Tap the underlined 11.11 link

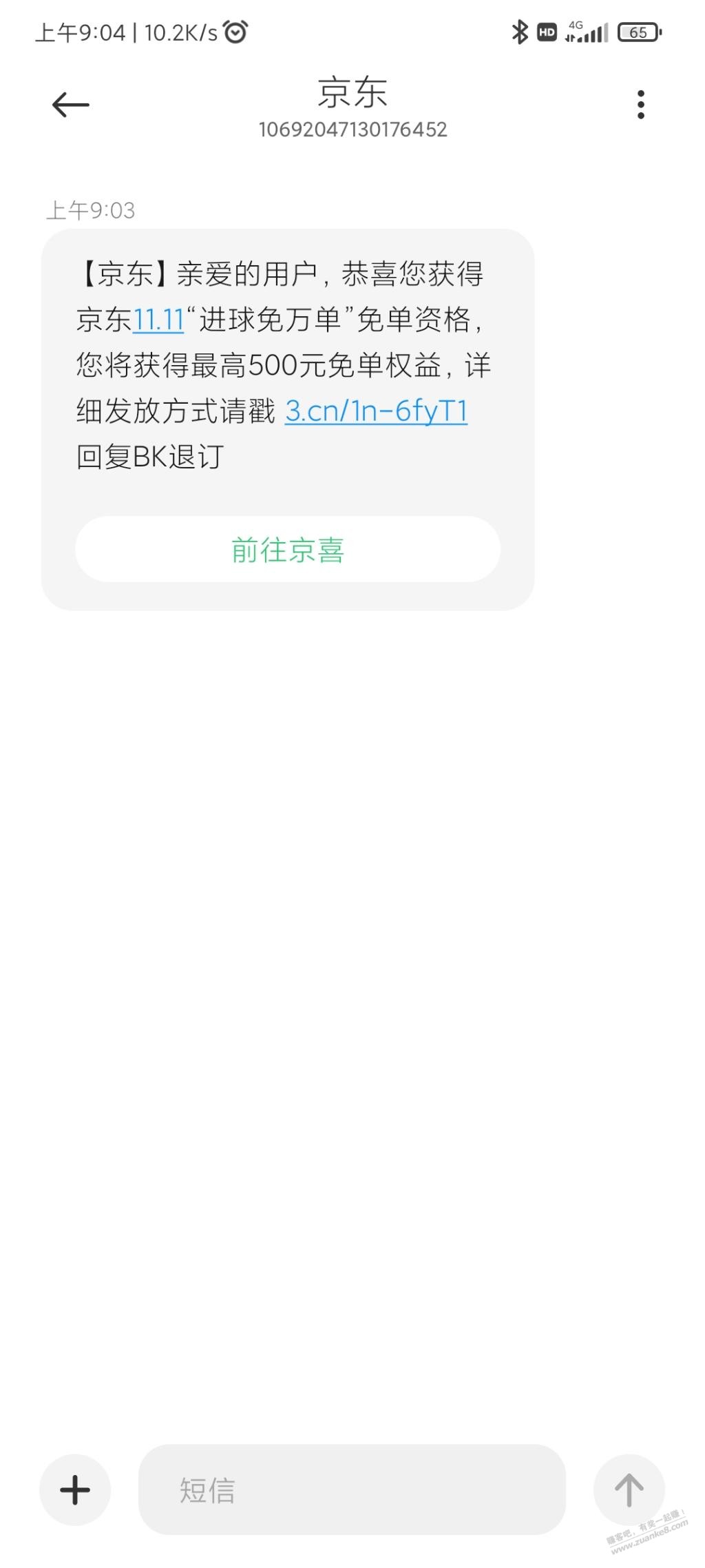tap(158, 320)
